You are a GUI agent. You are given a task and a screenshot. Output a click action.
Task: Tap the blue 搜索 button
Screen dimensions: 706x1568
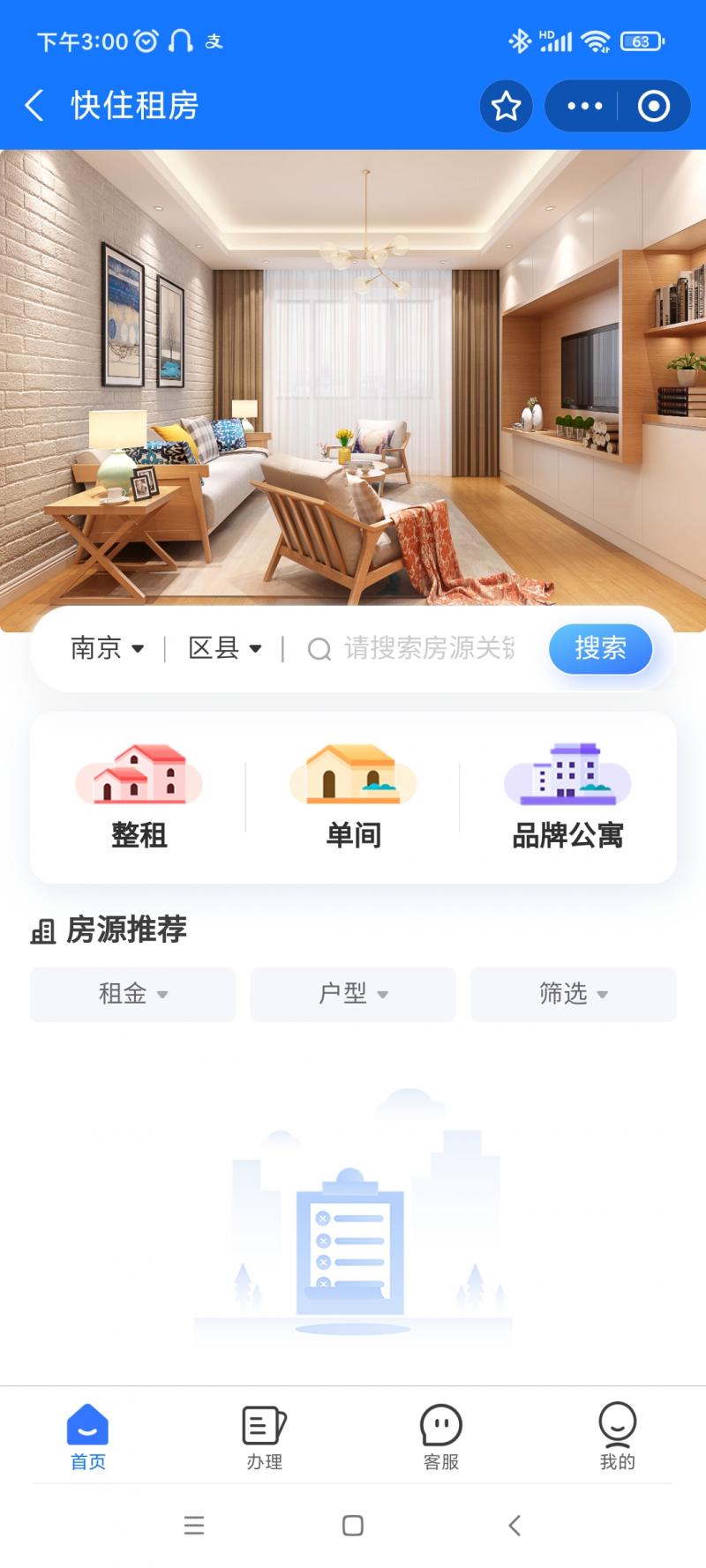tap(600, 648)
